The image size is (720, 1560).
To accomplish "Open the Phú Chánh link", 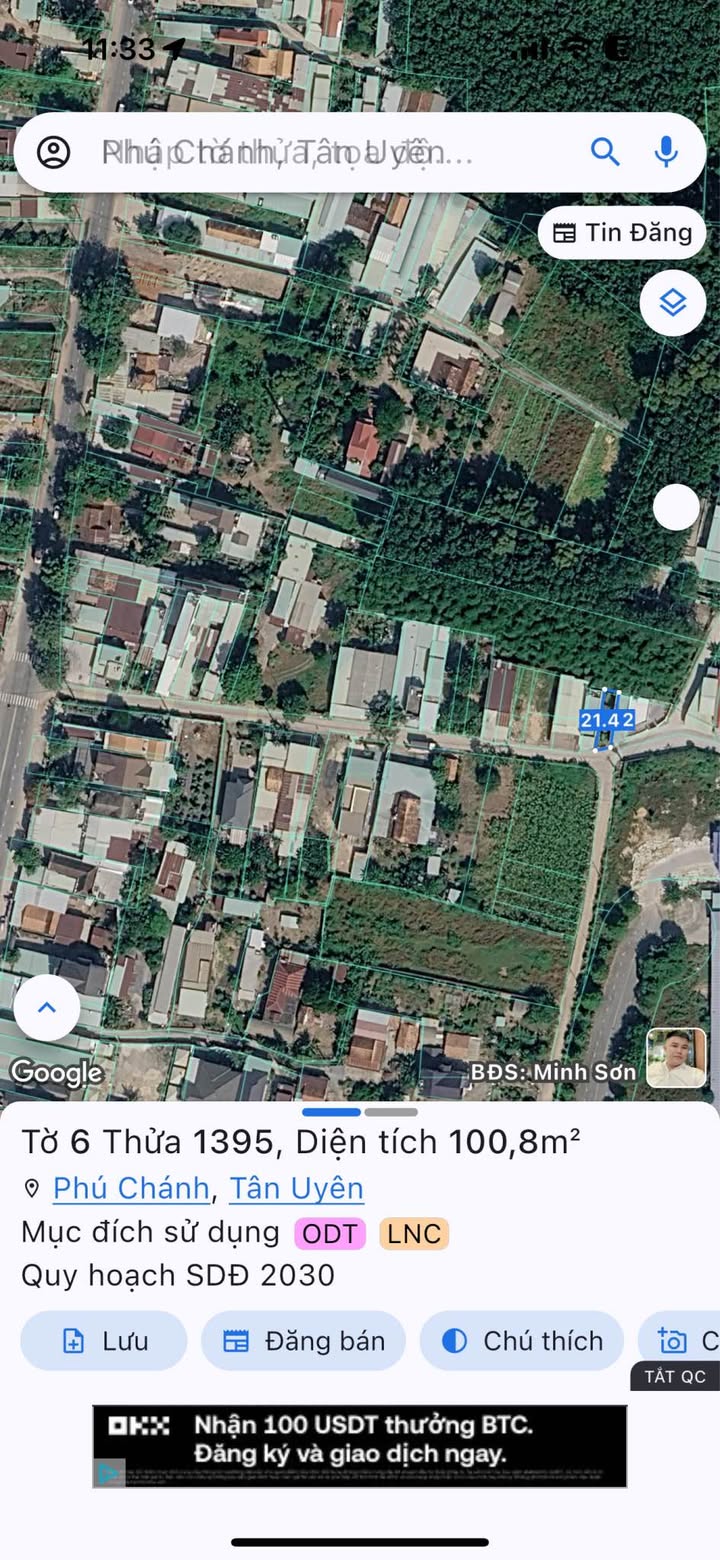I will click(x=131, y=1188).
